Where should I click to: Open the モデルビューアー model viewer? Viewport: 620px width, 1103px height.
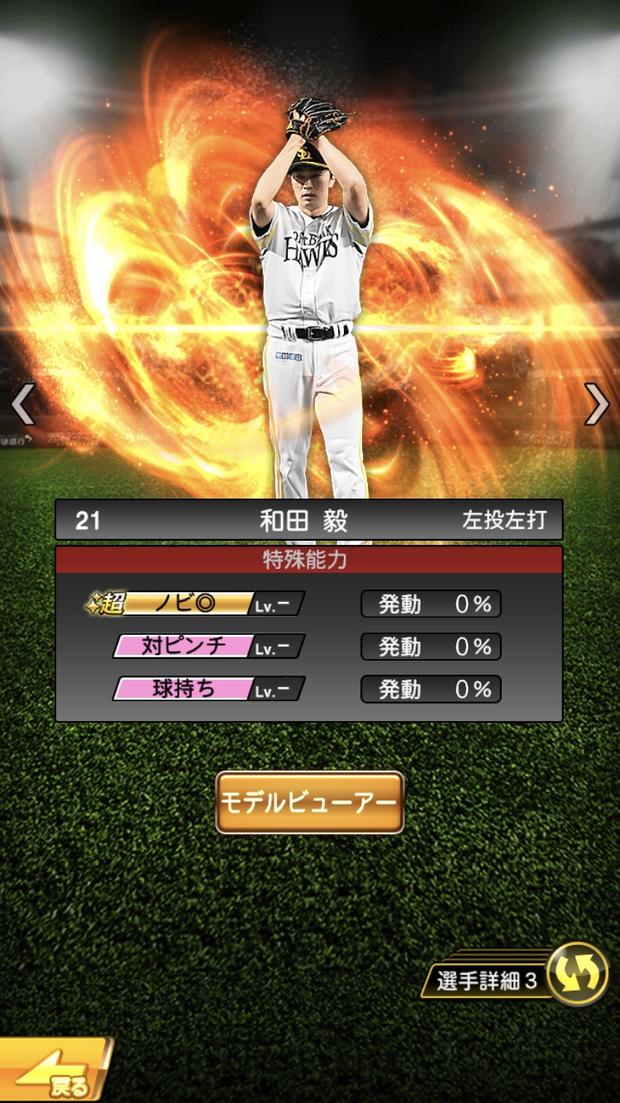click(x=309, y=802)
